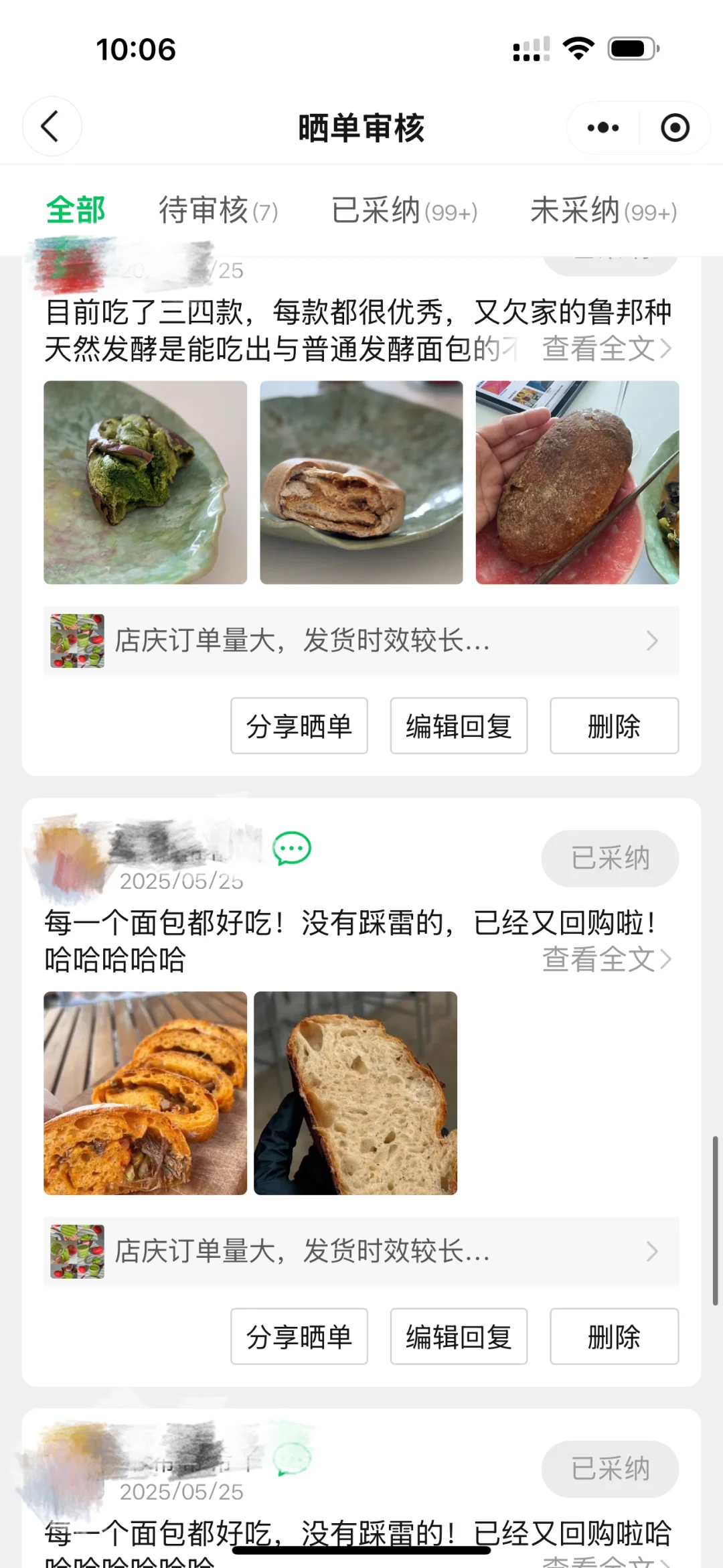Switch to the 待审核 tab
723x1568 pixels.
pyautogui.click(x=218, y=211)
